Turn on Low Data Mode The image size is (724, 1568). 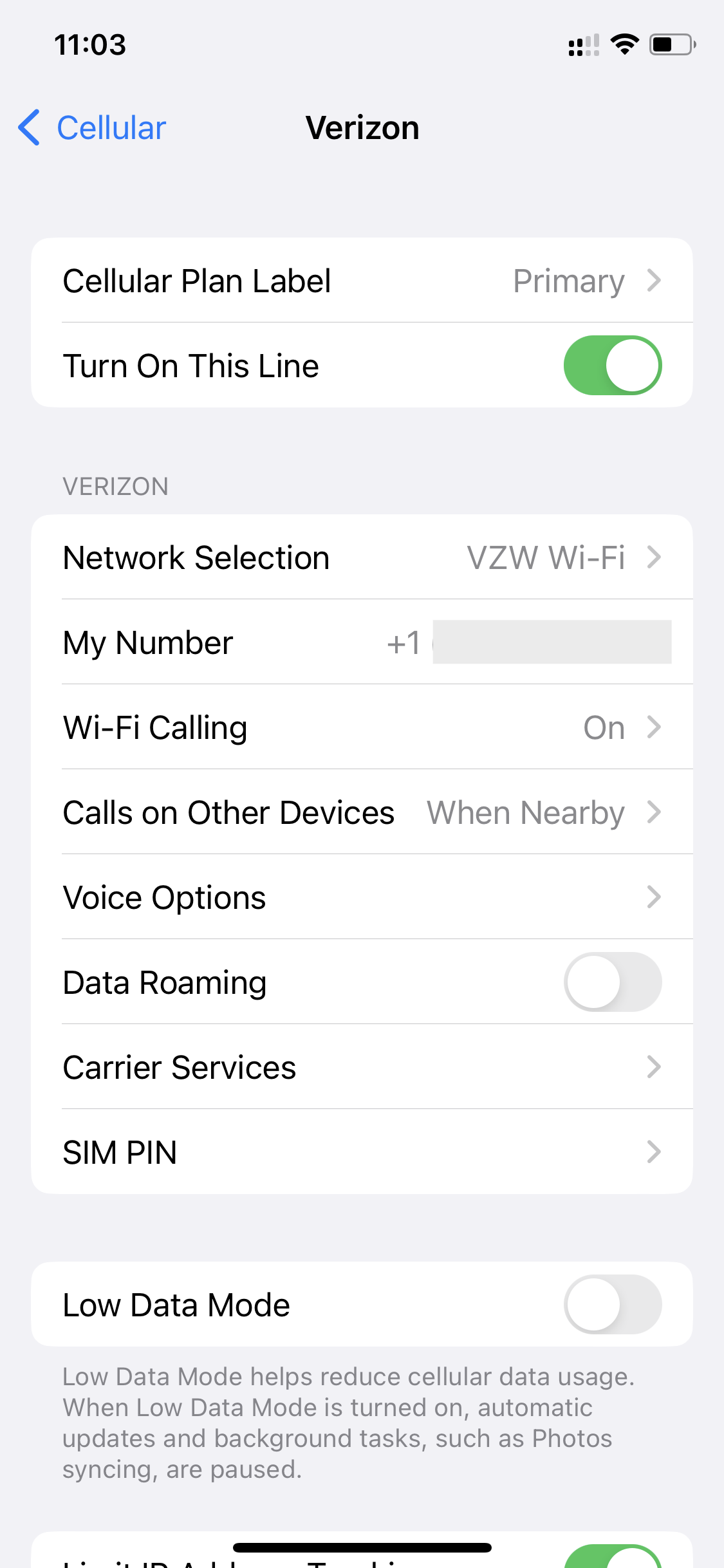click(612, 1304)
